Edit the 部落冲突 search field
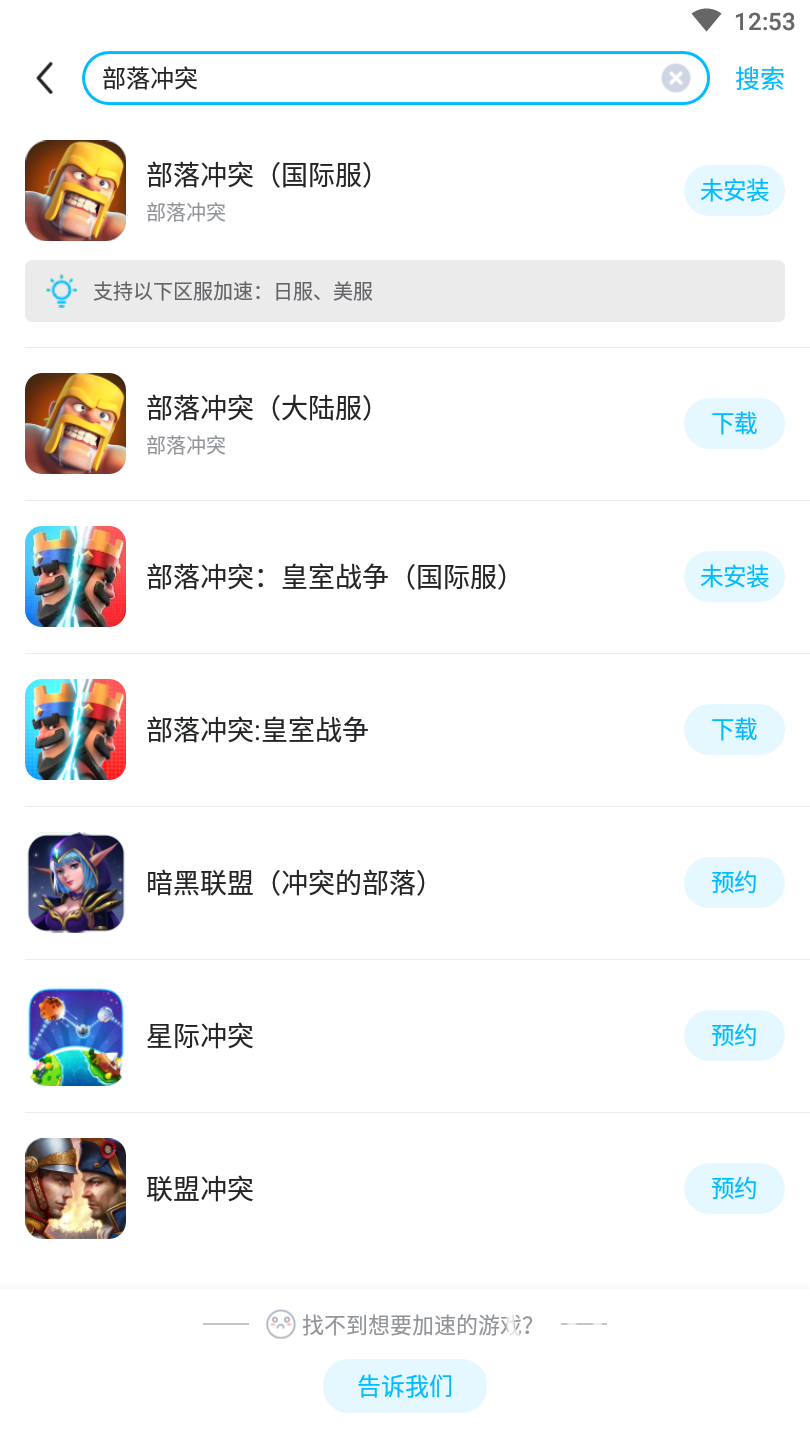This screenshot has height=1440, width=810. (370, 79)
